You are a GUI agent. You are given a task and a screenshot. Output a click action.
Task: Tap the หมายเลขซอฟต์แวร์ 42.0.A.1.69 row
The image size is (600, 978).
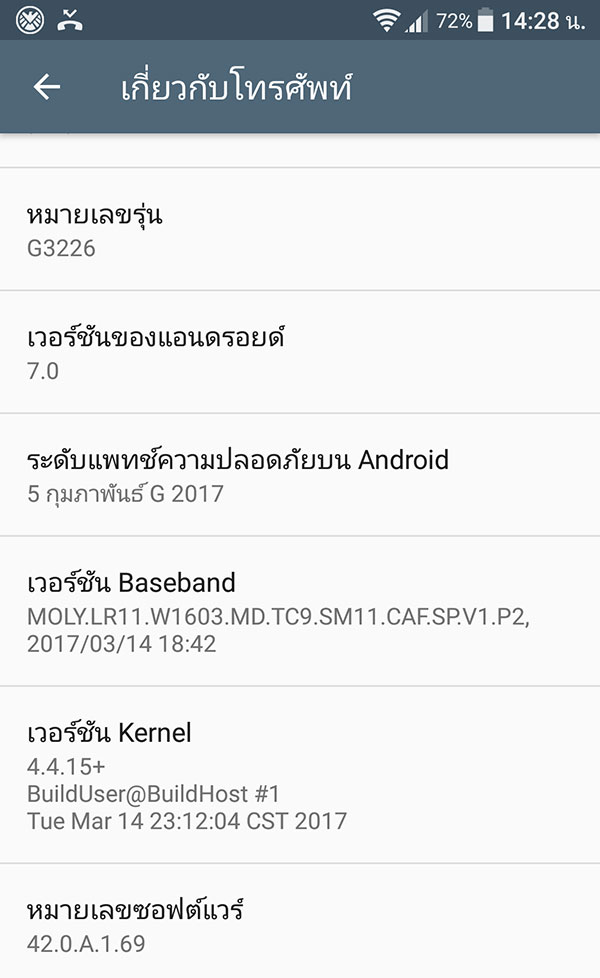click(300, 924)
